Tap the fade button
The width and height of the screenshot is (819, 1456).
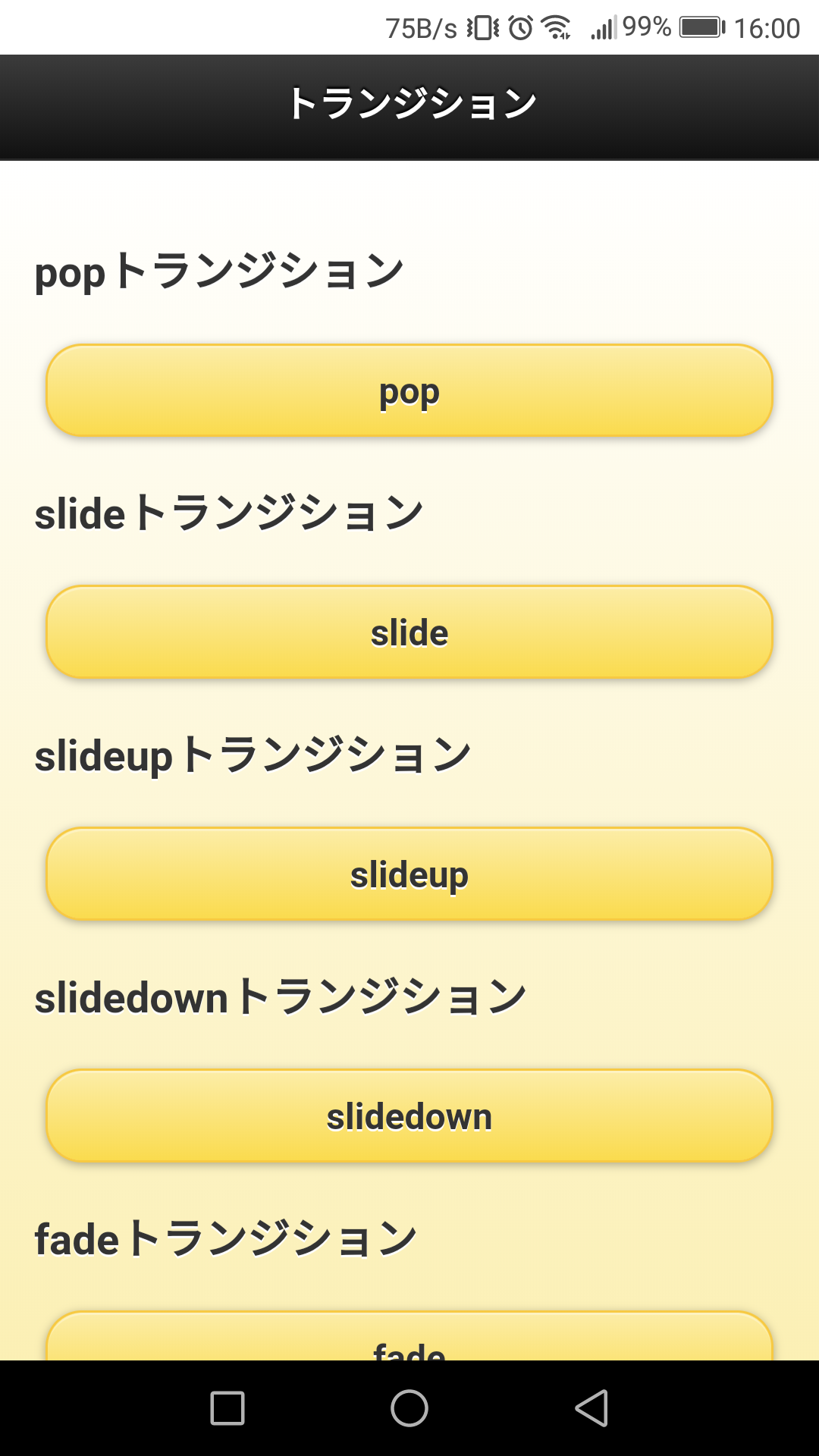(x=409, y=1341)
